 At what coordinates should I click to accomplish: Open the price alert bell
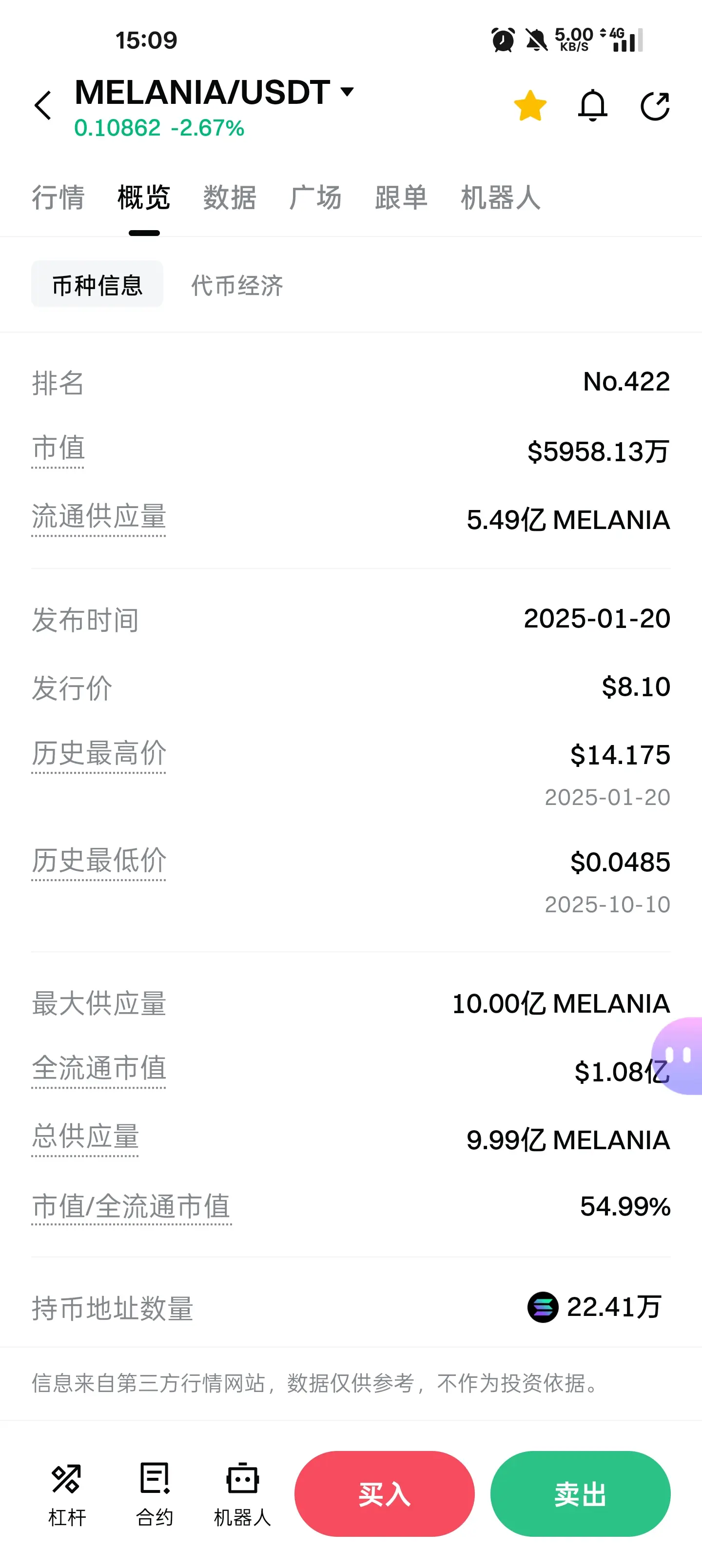tap(592, 106)
